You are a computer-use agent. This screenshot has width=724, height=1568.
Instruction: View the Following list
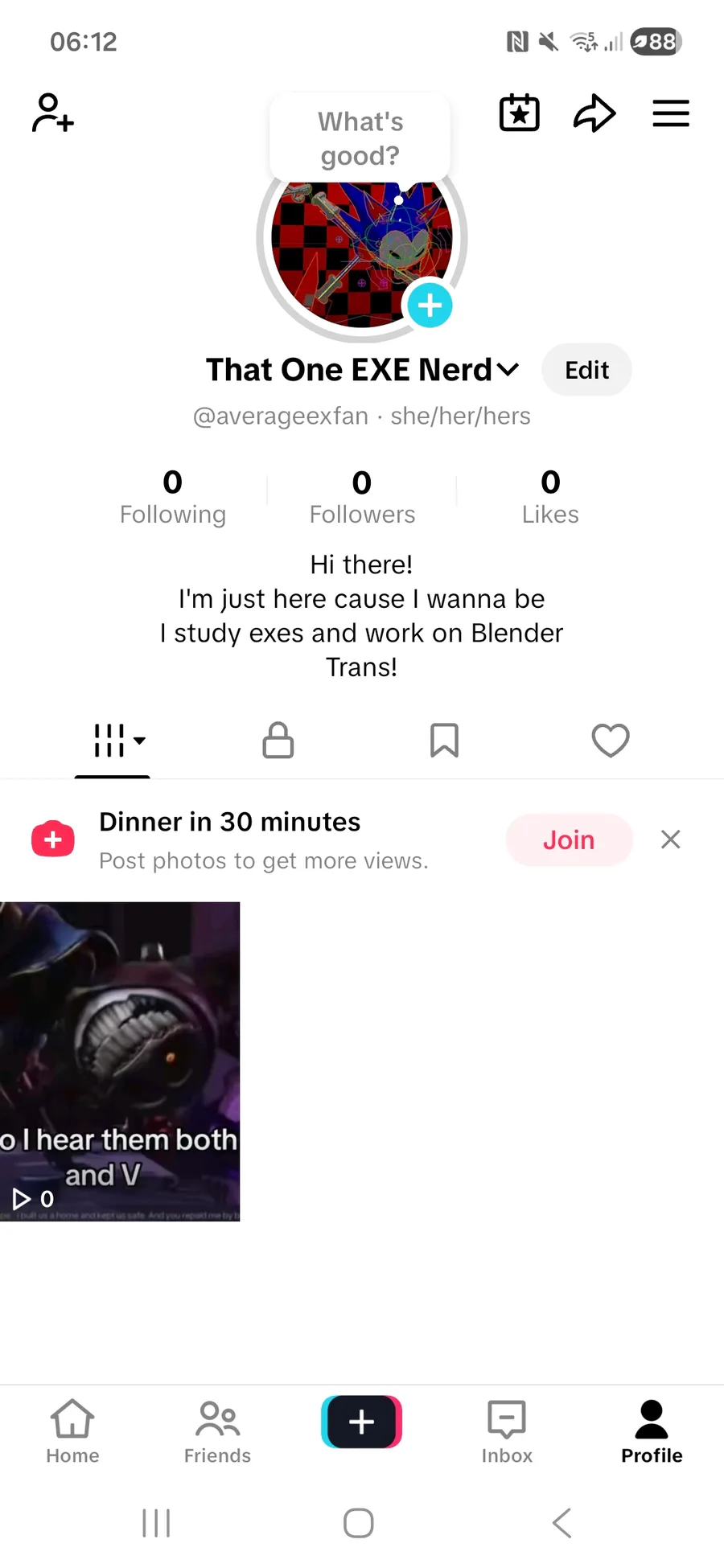pyautogui.click(x=173, y=497)
